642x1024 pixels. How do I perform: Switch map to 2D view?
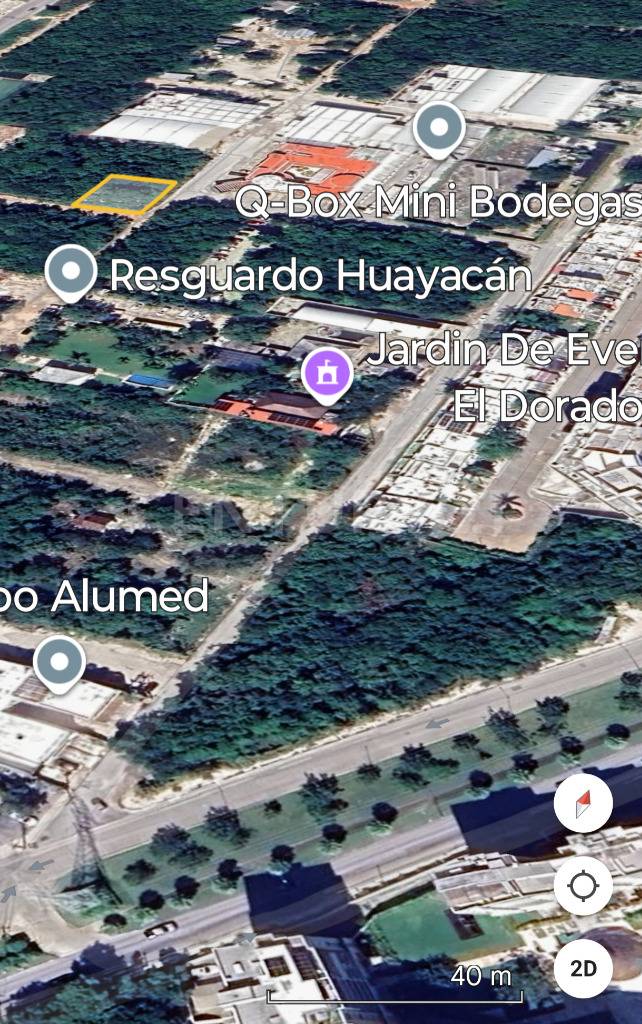[583, 969]
